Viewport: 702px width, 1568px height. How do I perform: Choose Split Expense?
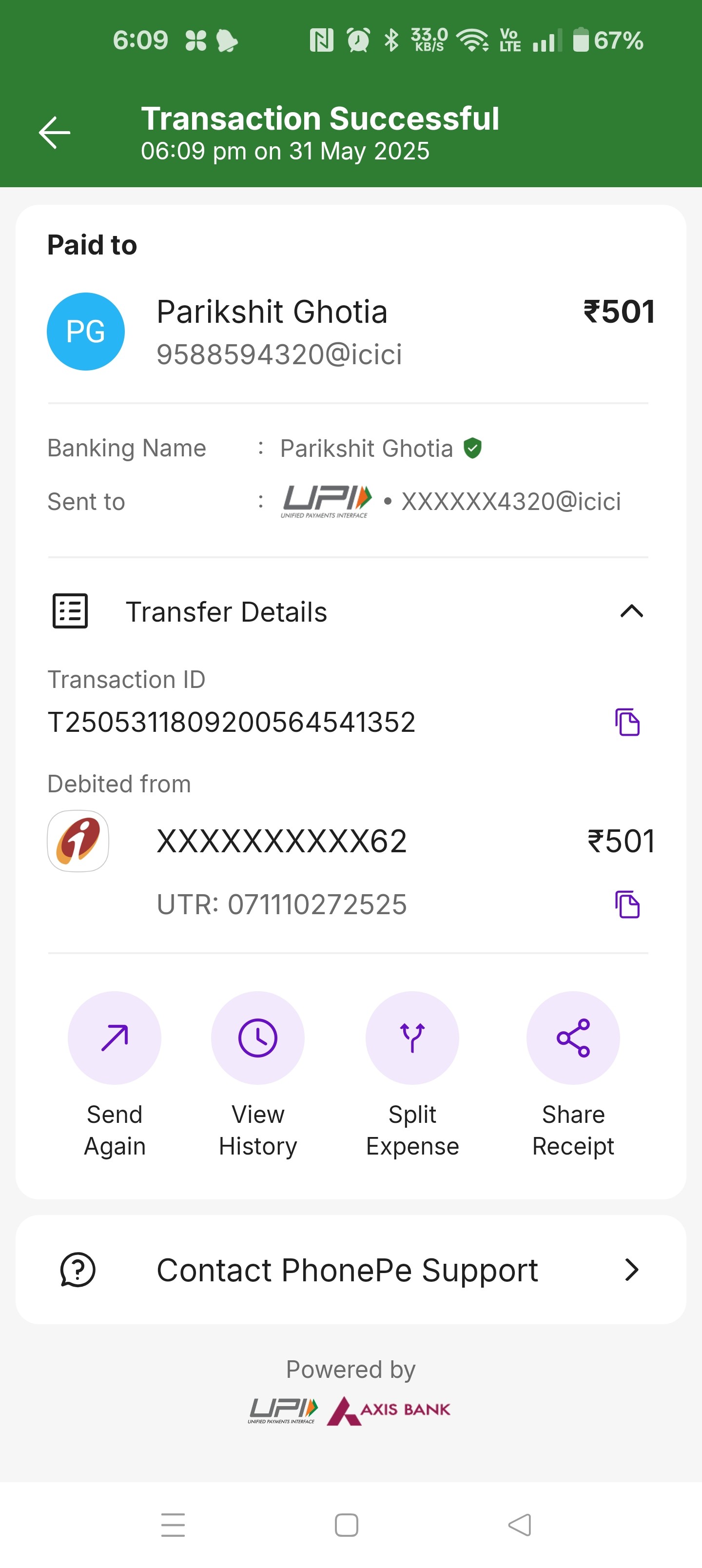click(x=412, y=1075)
